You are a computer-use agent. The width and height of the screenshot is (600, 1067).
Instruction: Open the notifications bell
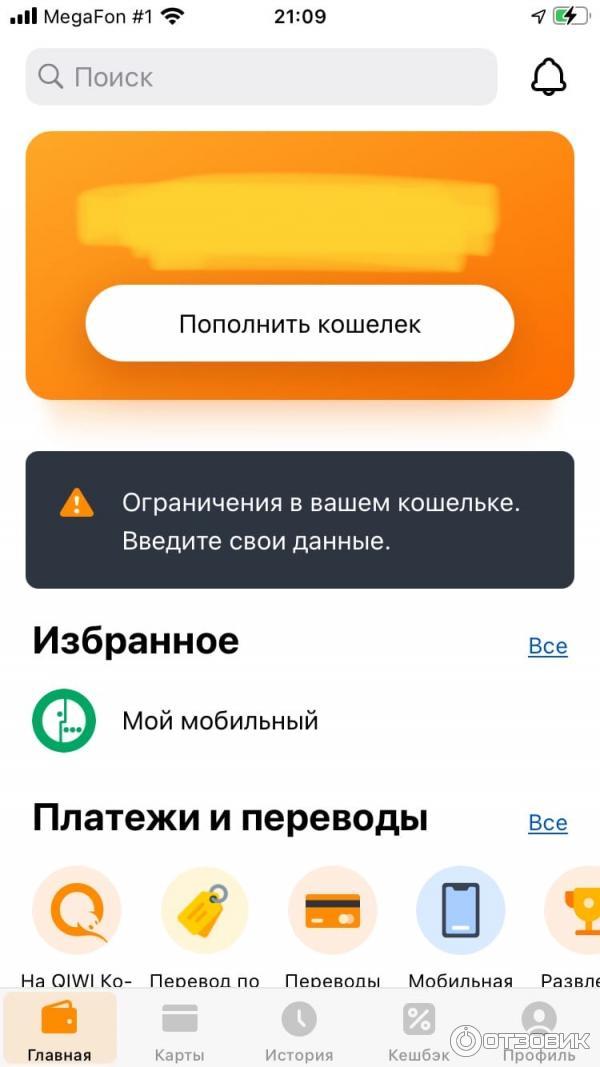point(548,77)
